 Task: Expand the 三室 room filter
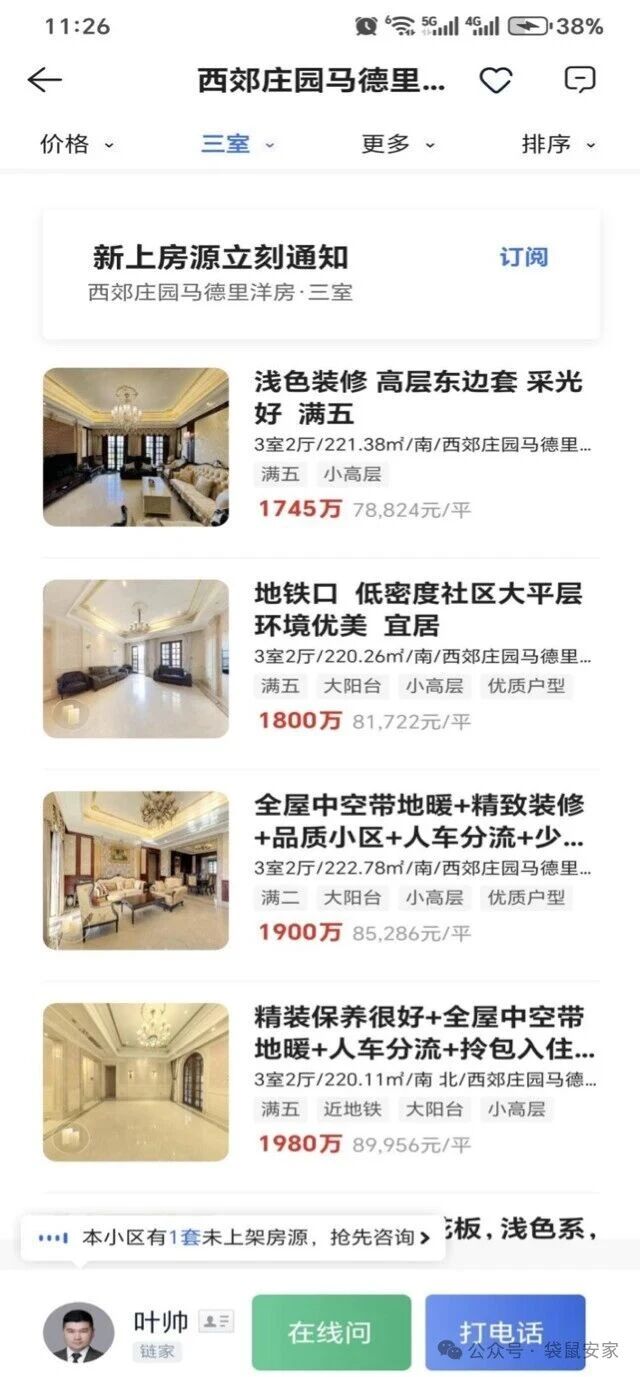pos(237,144)
